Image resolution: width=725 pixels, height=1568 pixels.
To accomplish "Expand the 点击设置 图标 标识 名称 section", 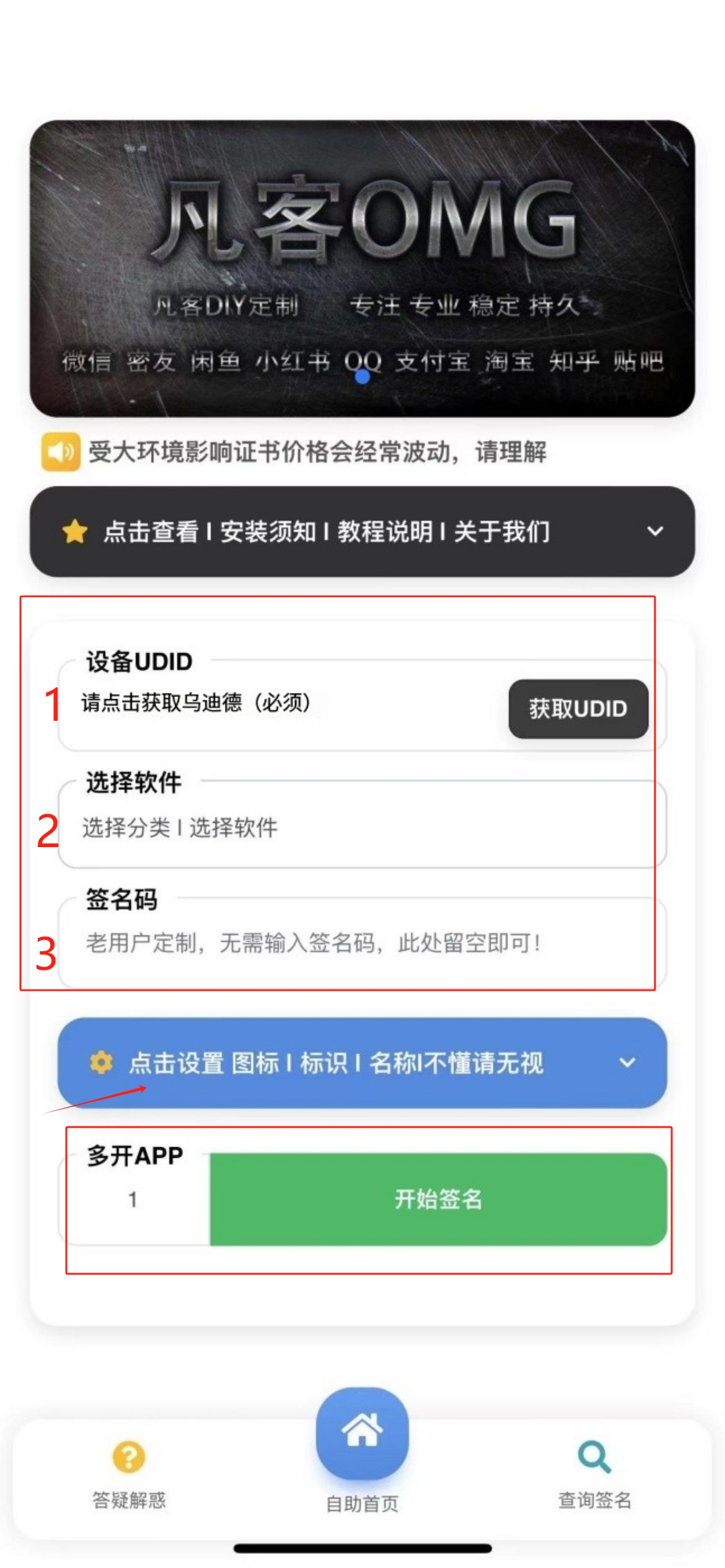I will click(362, 1063).
